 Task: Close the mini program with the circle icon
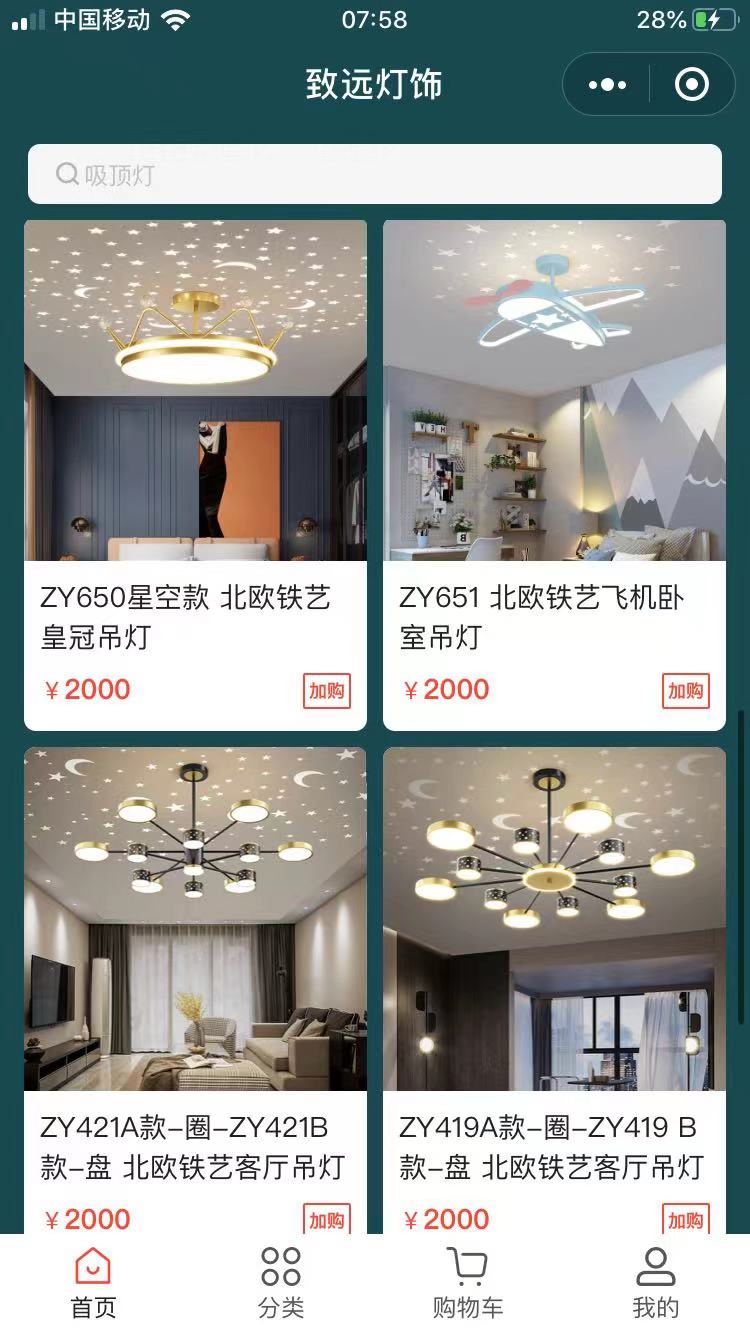(692, 85)
